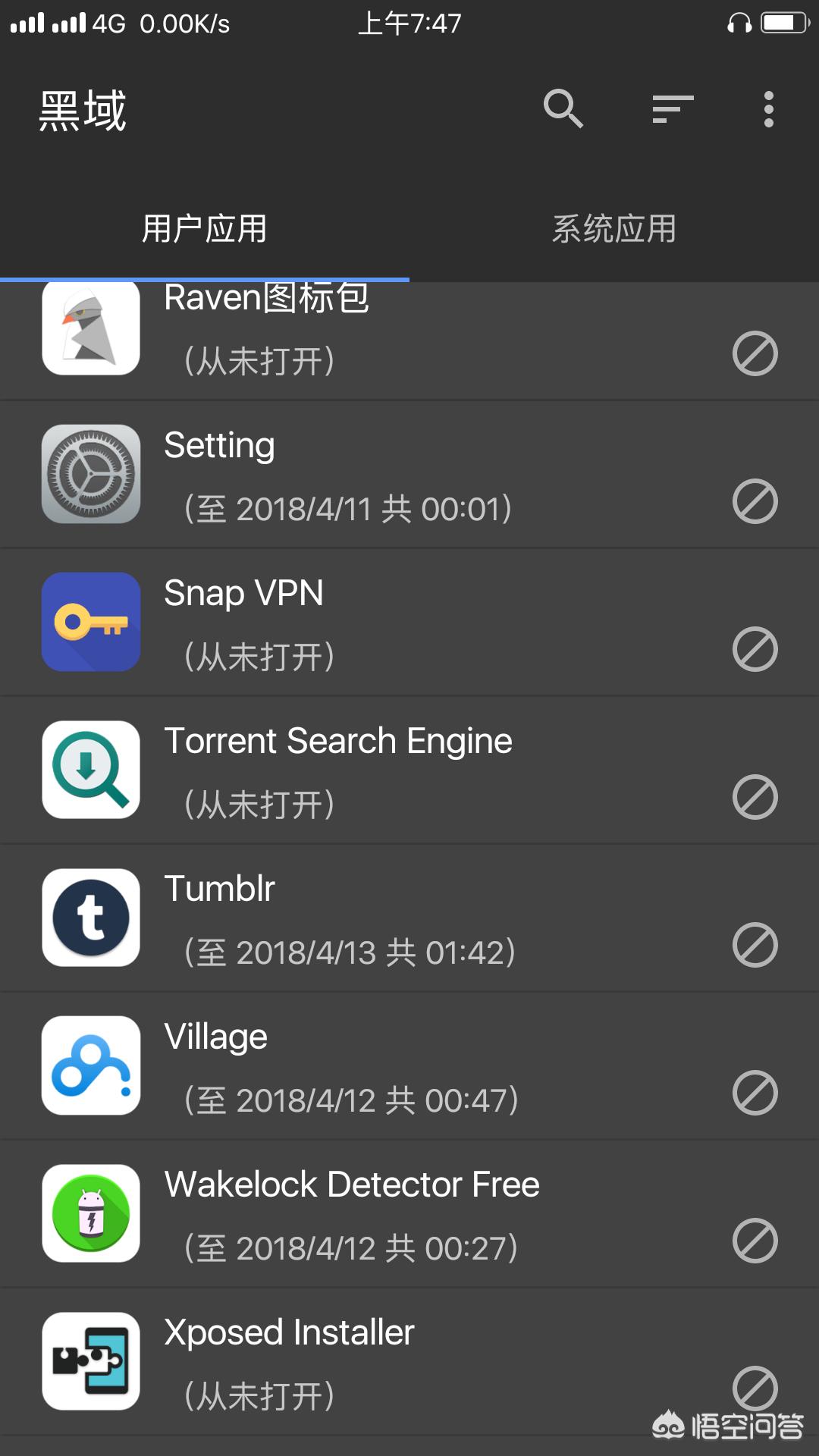Tap the block icon beside Raven图标包
The image size is (819, 1456).
pos(755,353)
